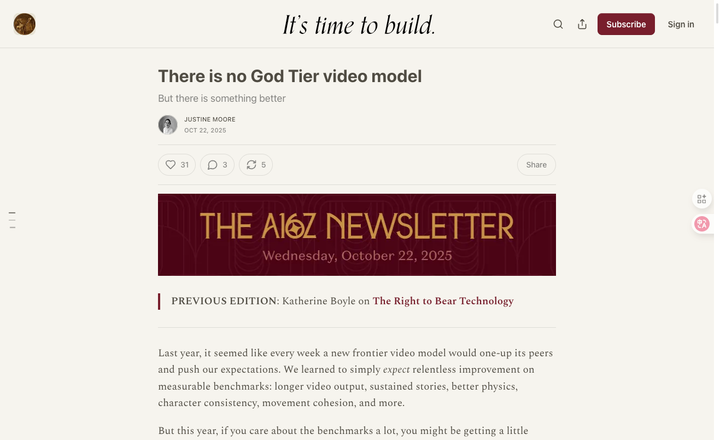
Task: Open the A16Z Newsletter banner image
Action: pos(356,234)
